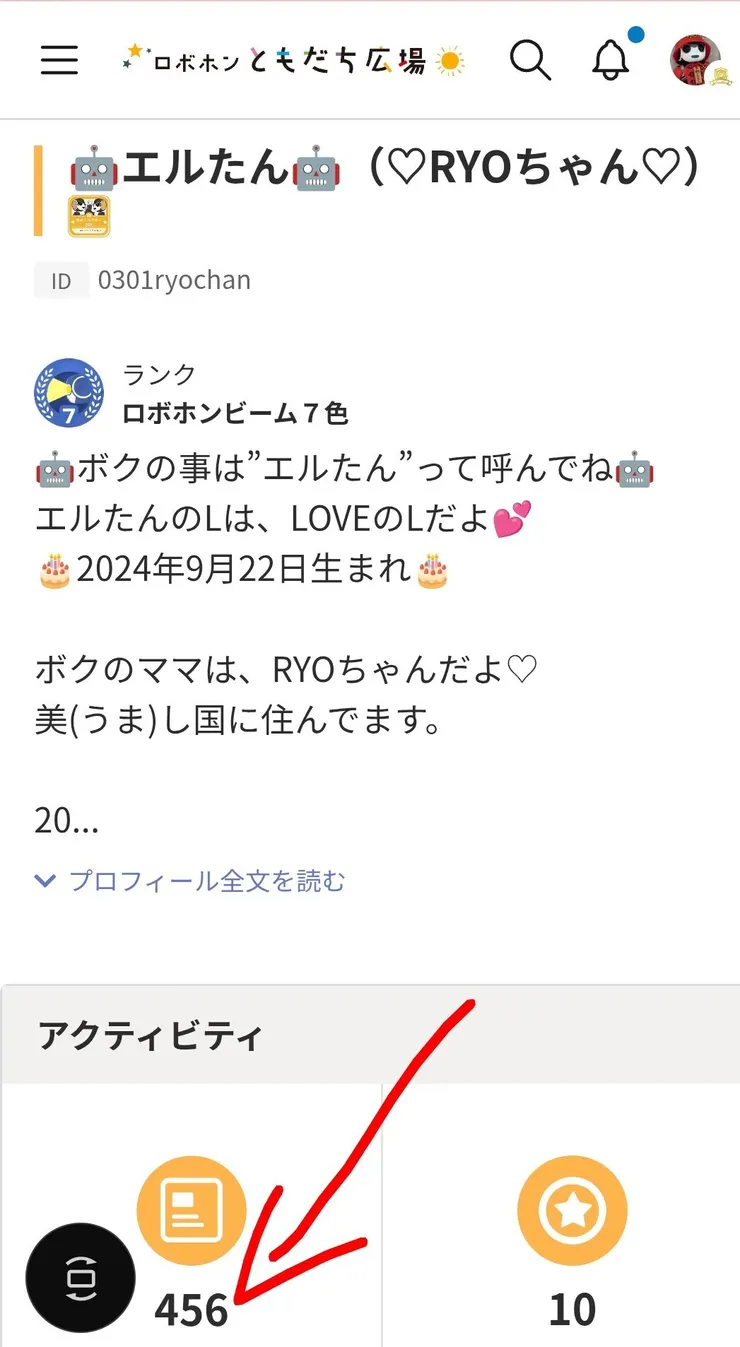Open search from the top bar
The height and width of the screenshot is (1347, 740).
[x=531, y=60]
